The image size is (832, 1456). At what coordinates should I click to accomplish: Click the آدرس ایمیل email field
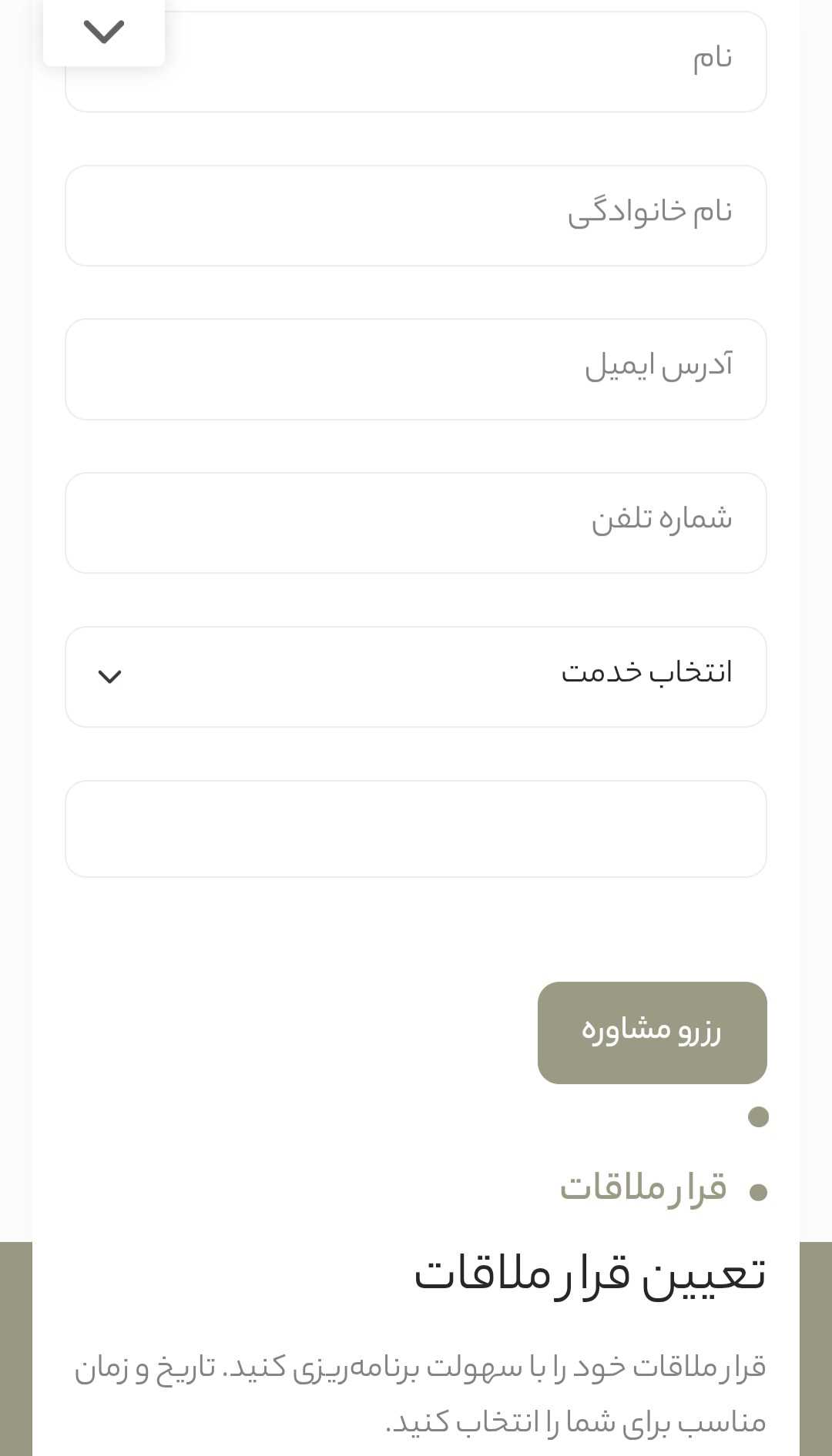click(x=416, y=369)
